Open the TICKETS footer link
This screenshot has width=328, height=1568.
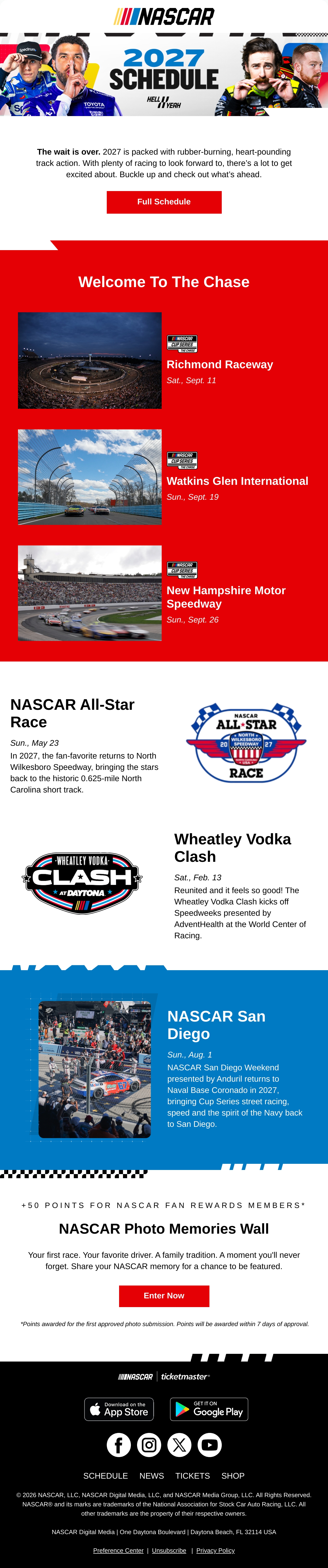(x=192, y=1476)
